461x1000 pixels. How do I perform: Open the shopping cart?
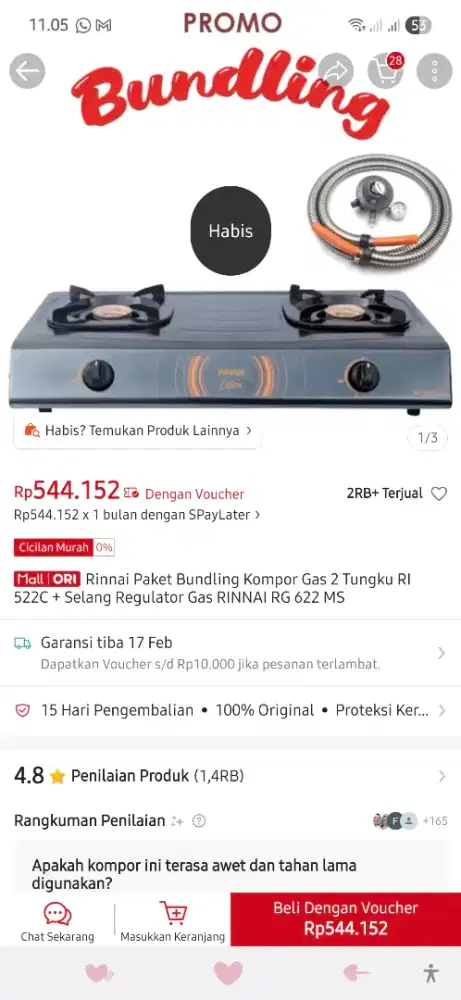[x=386, y=71]
